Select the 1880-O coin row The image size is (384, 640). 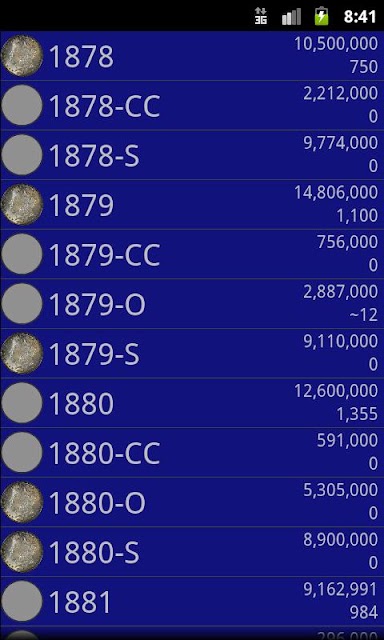192,502
